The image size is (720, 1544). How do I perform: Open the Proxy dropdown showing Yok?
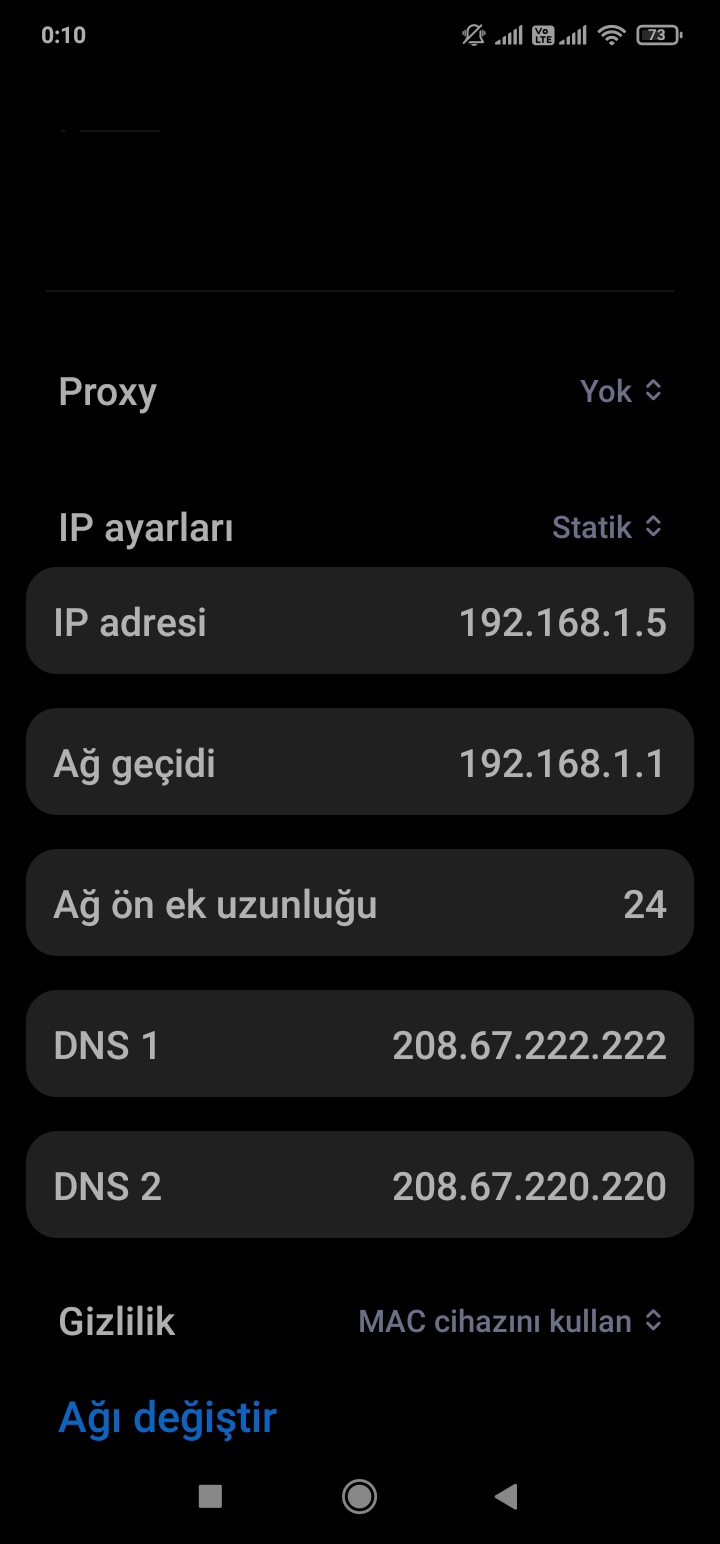pos(620,391)
